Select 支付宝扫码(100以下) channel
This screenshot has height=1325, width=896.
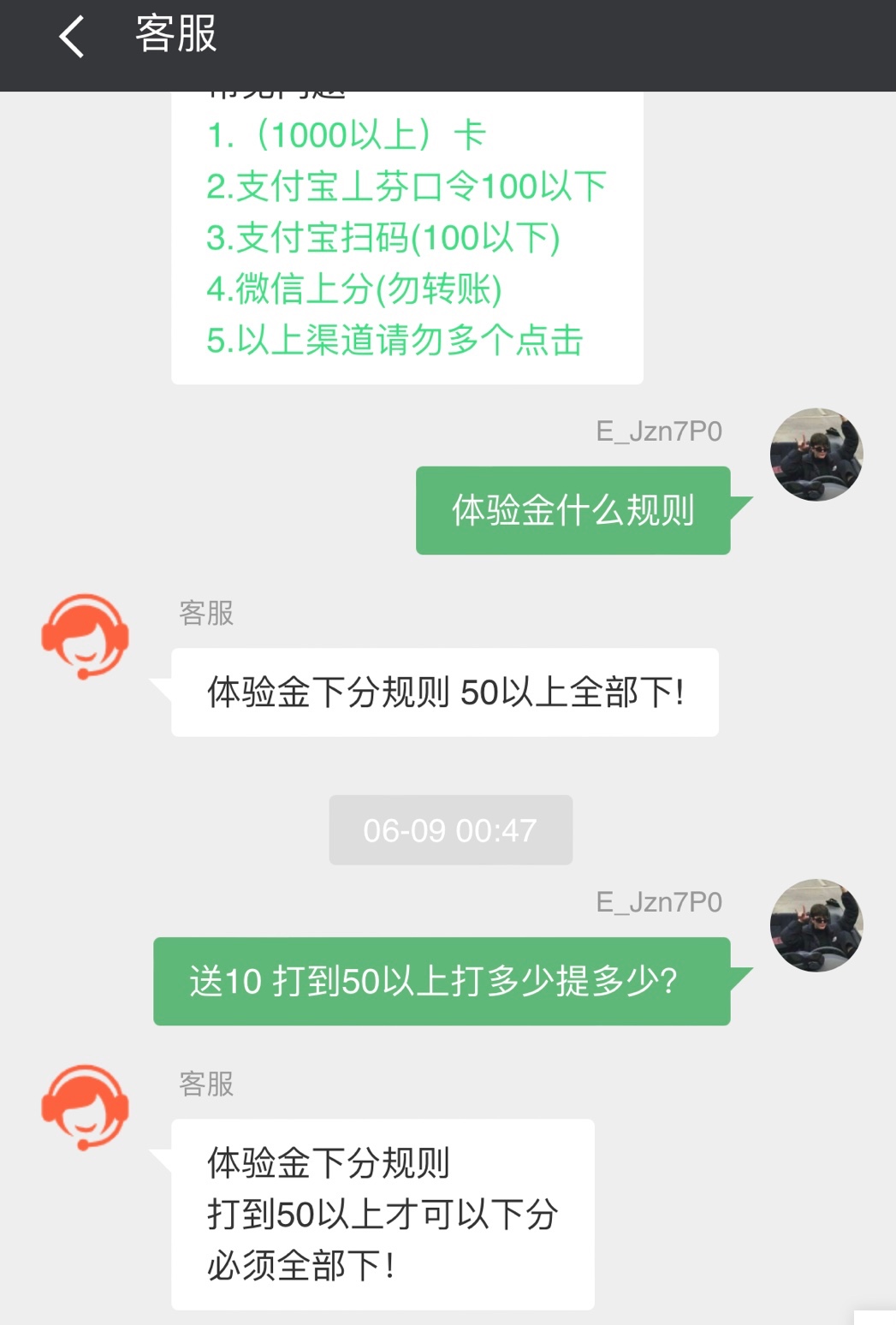383,238
